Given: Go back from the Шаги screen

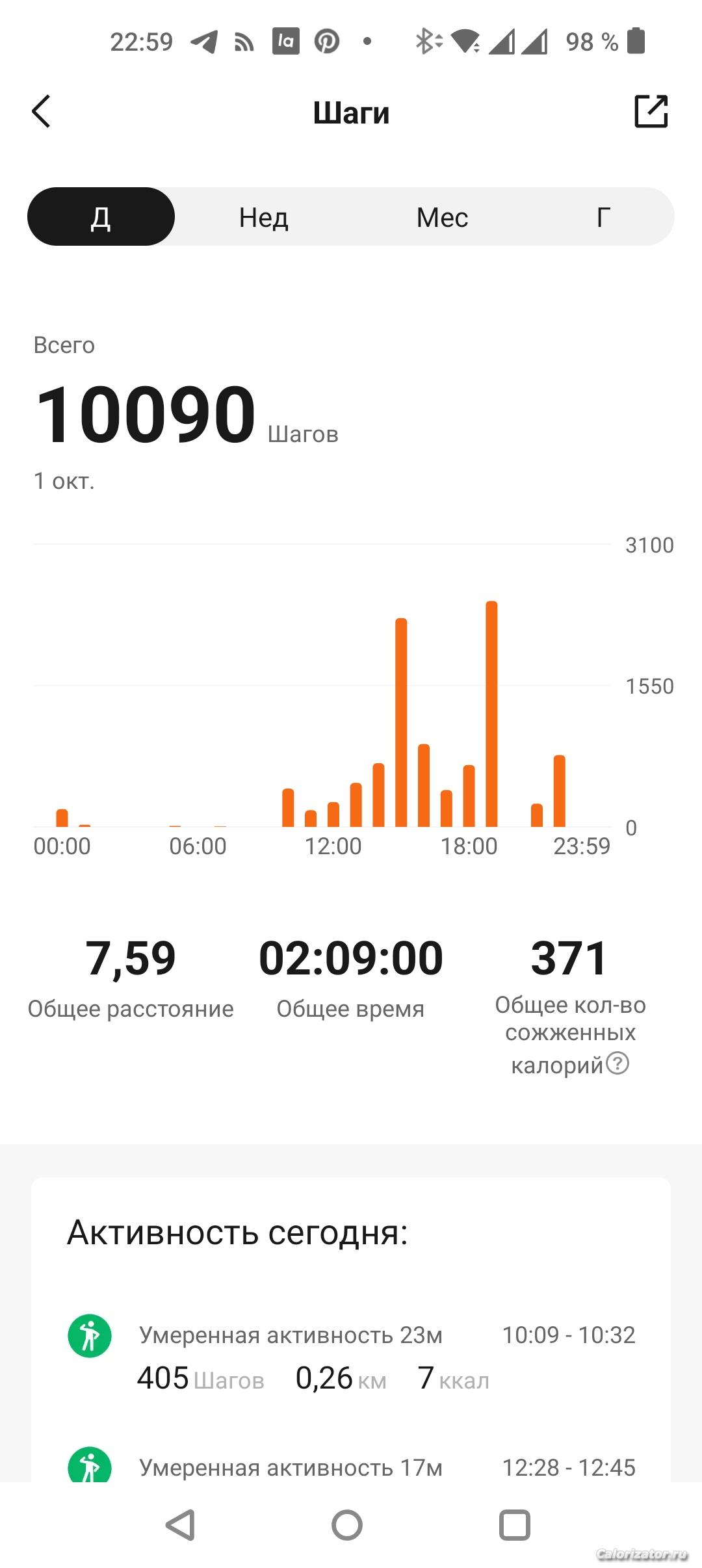Looking at the screenshot, I should (x=42, y=112).
